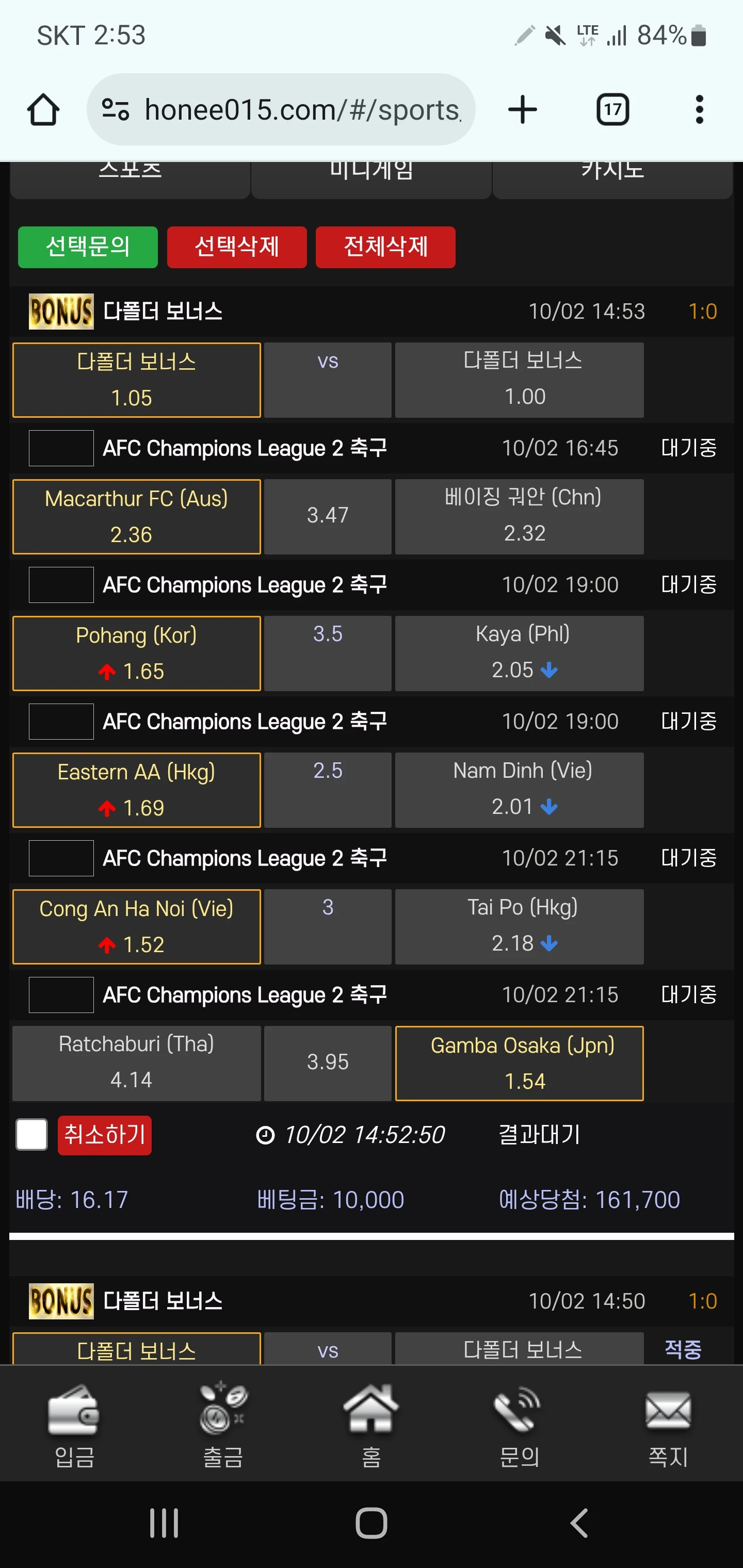Open a new browser tab
The image size is (743, 1568).
point(522,110)
